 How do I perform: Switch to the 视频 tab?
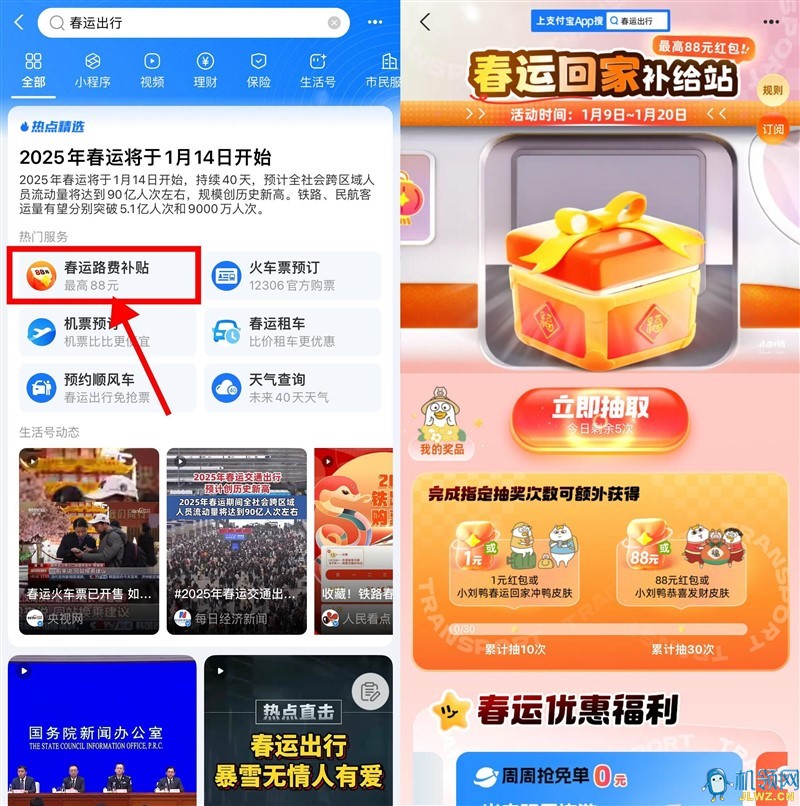(152, 70)
